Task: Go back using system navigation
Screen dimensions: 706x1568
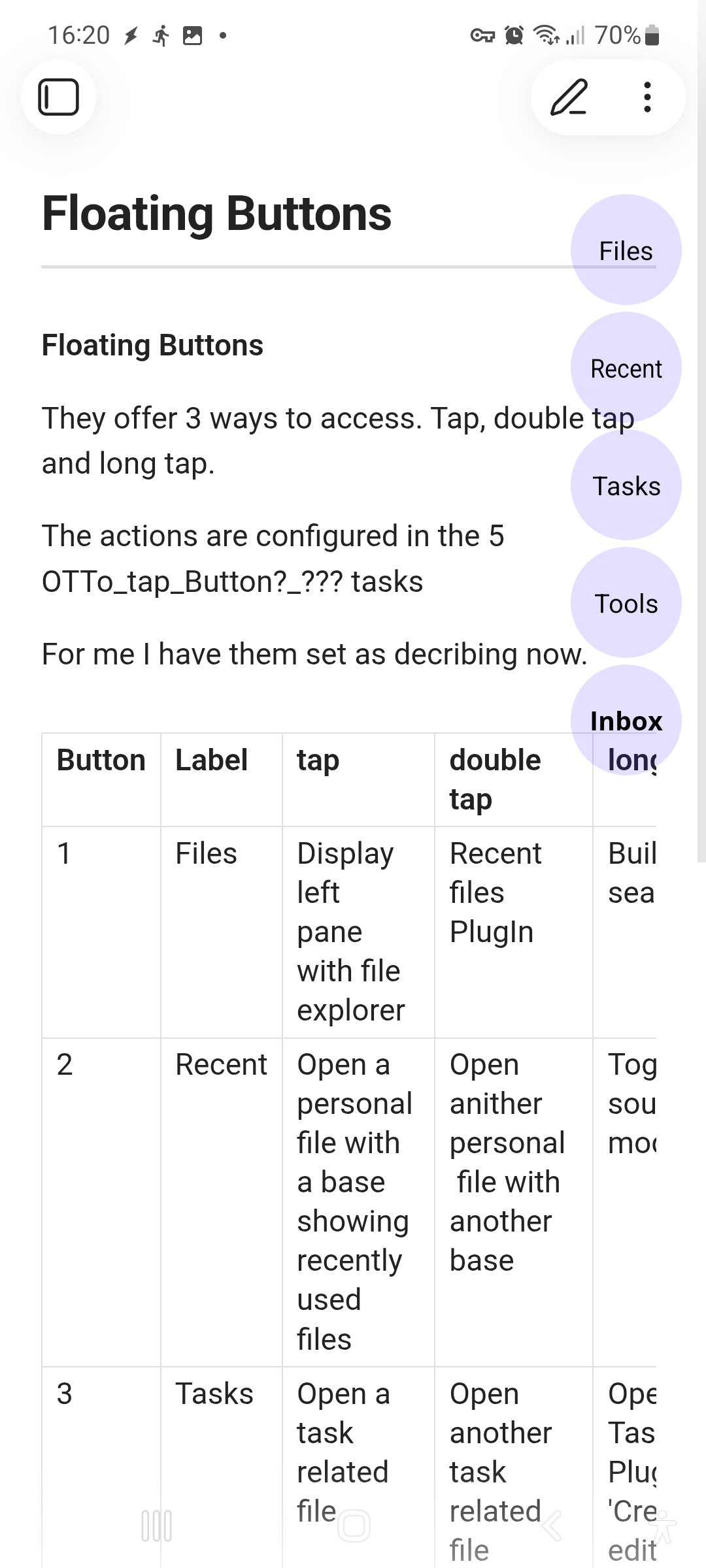Action: pyautogui.click(x=551, y=1526)
